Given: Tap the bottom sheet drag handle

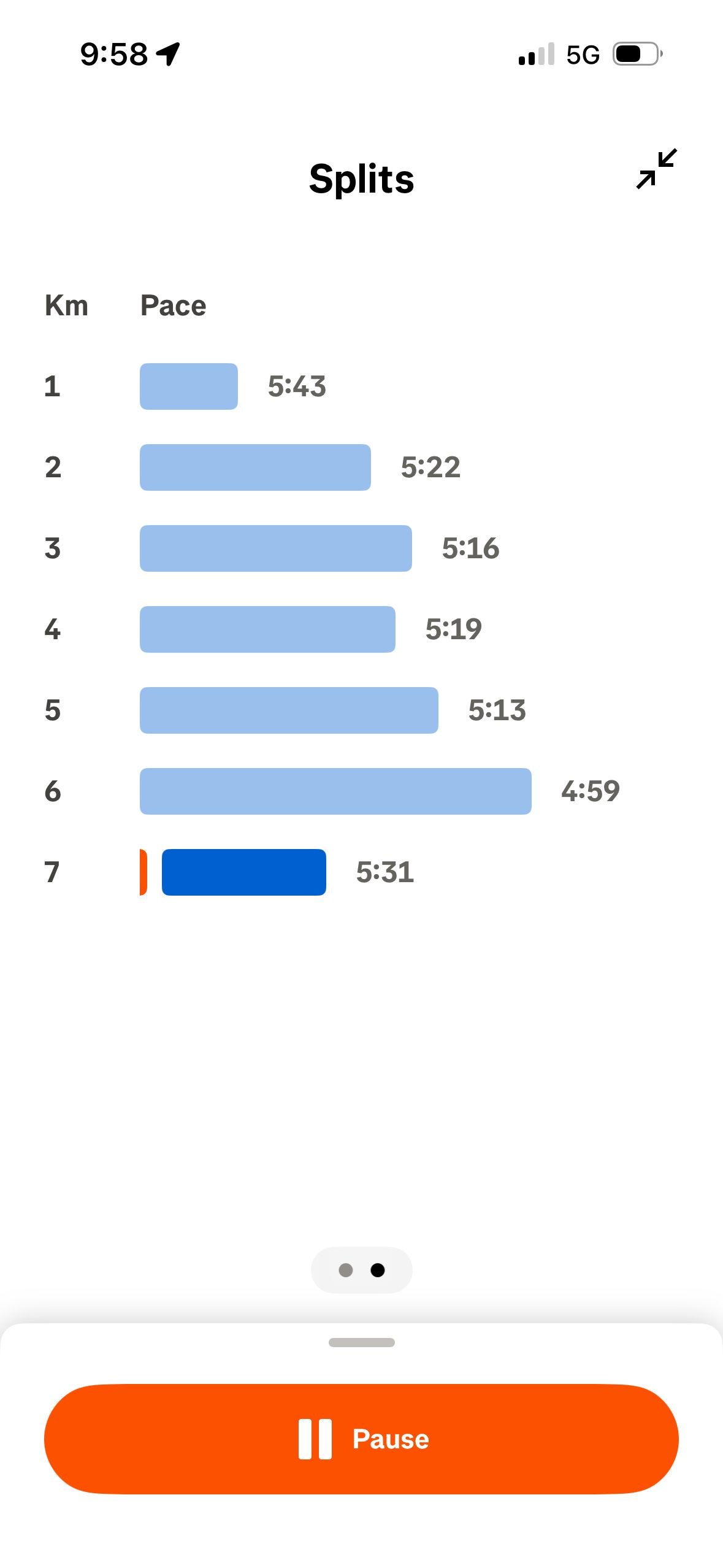Looking at the screenshot, I should click(361, 1342).
